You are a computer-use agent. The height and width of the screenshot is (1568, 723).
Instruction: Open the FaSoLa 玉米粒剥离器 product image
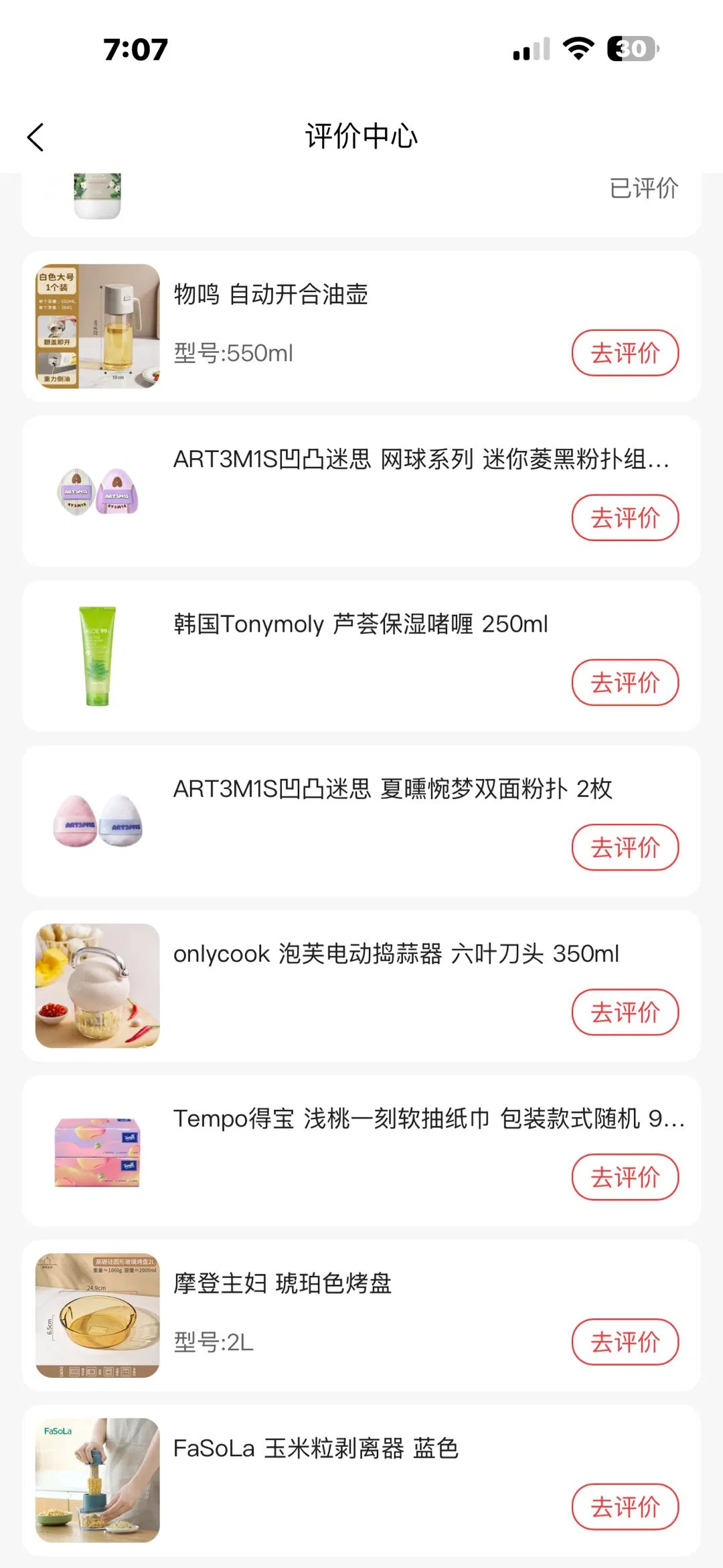(x=98, y=1480)
